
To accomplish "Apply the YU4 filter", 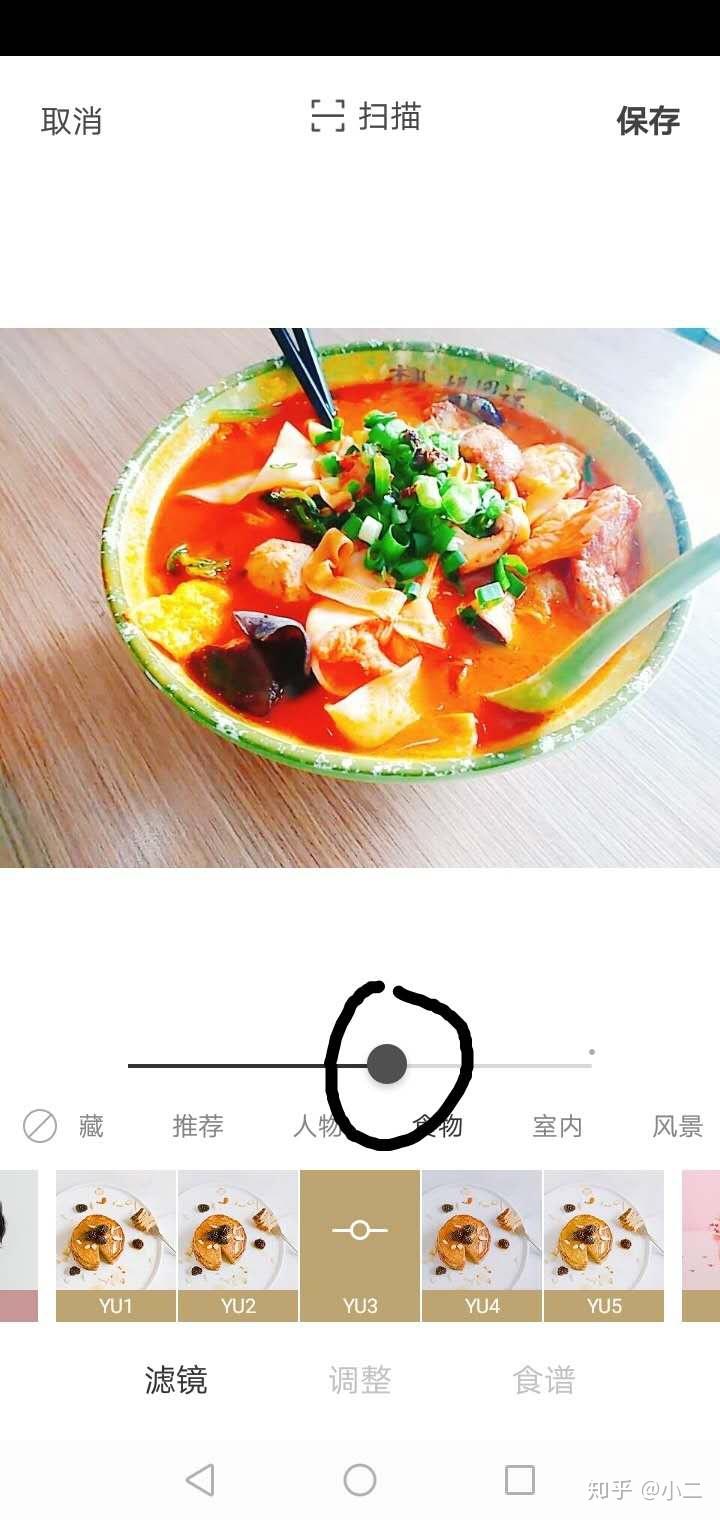I will coord(482,1245).
